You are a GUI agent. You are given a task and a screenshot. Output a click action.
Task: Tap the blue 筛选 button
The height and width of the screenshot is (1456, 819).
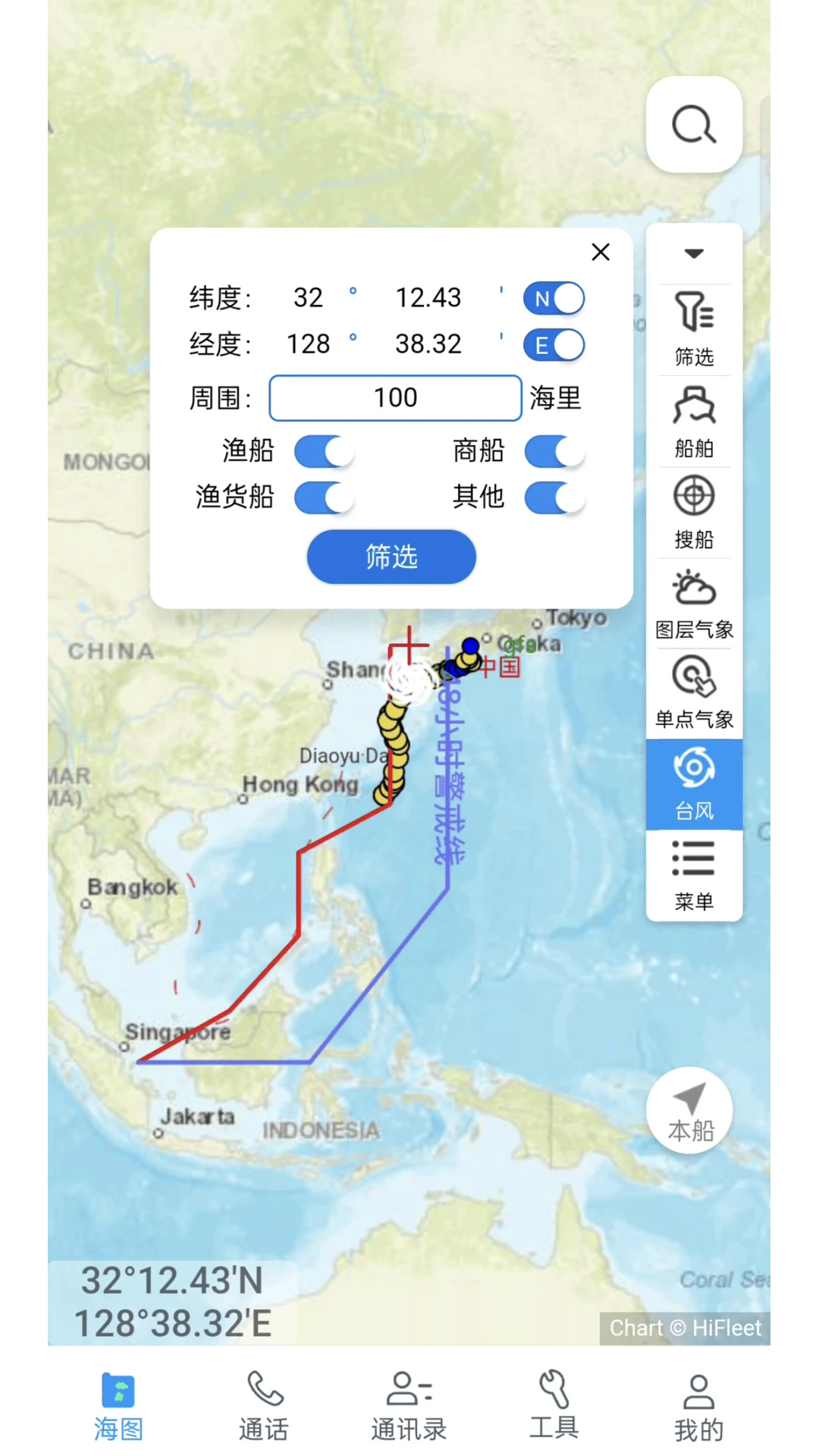(391, 557)
